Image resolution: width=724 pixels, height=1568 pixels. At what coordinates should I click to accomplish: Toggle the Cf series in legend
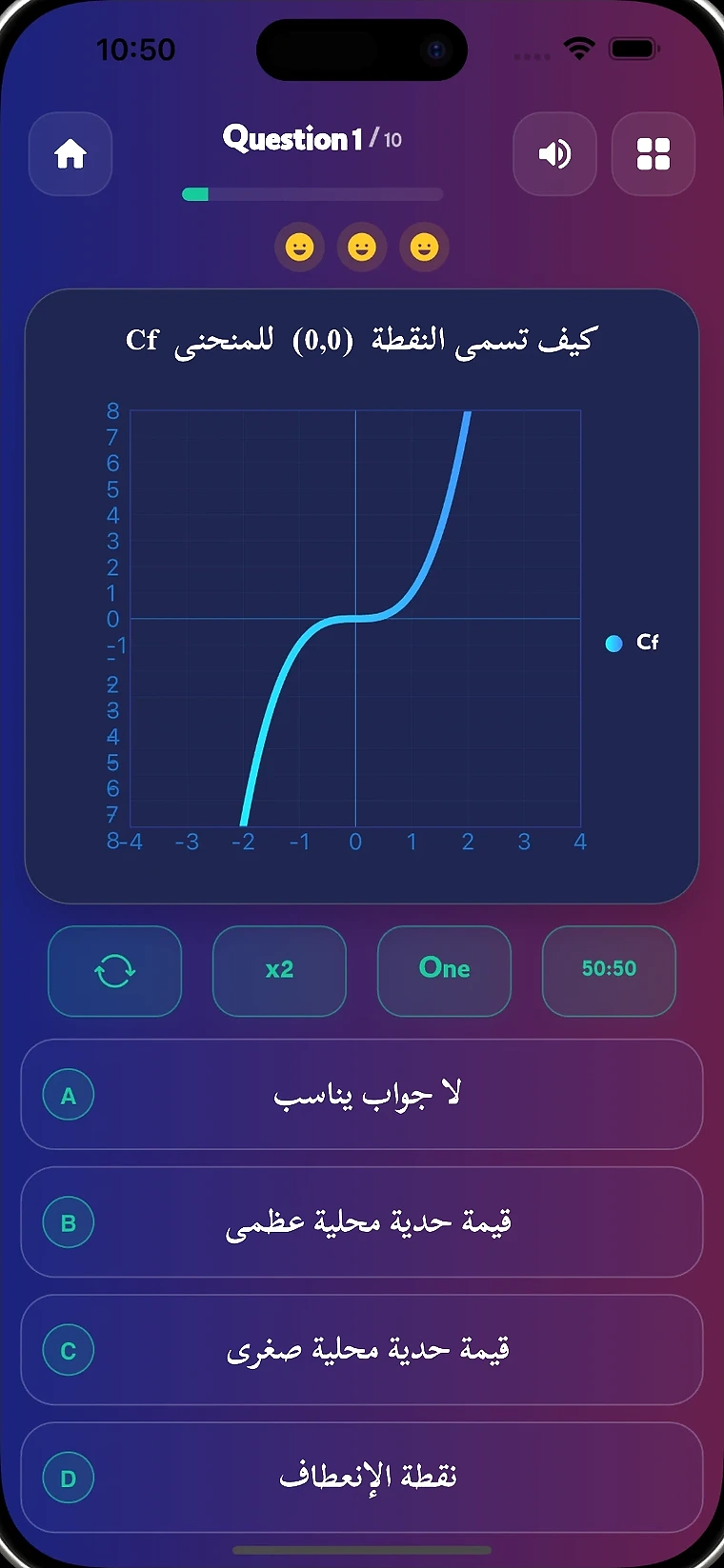(633, 643)
